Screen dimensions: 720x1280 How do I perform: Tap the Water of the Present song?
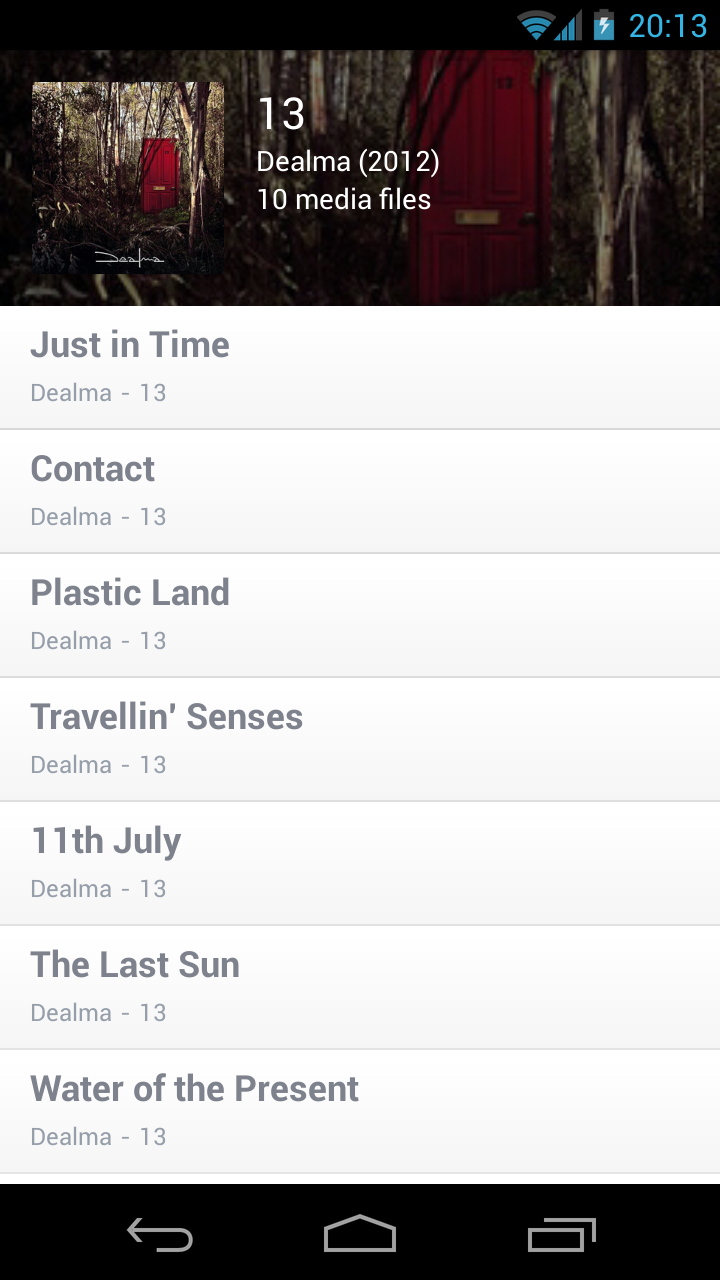[360, 1111]
